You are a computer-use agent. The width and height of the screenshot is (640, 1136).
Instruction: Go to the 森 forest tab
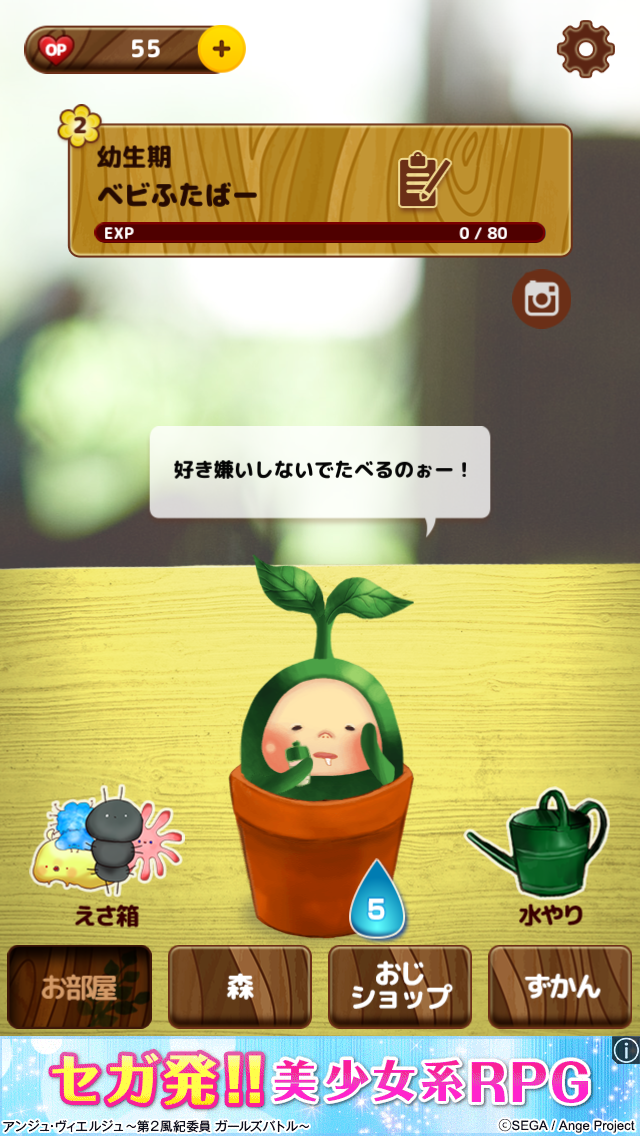tap(240, 988)
